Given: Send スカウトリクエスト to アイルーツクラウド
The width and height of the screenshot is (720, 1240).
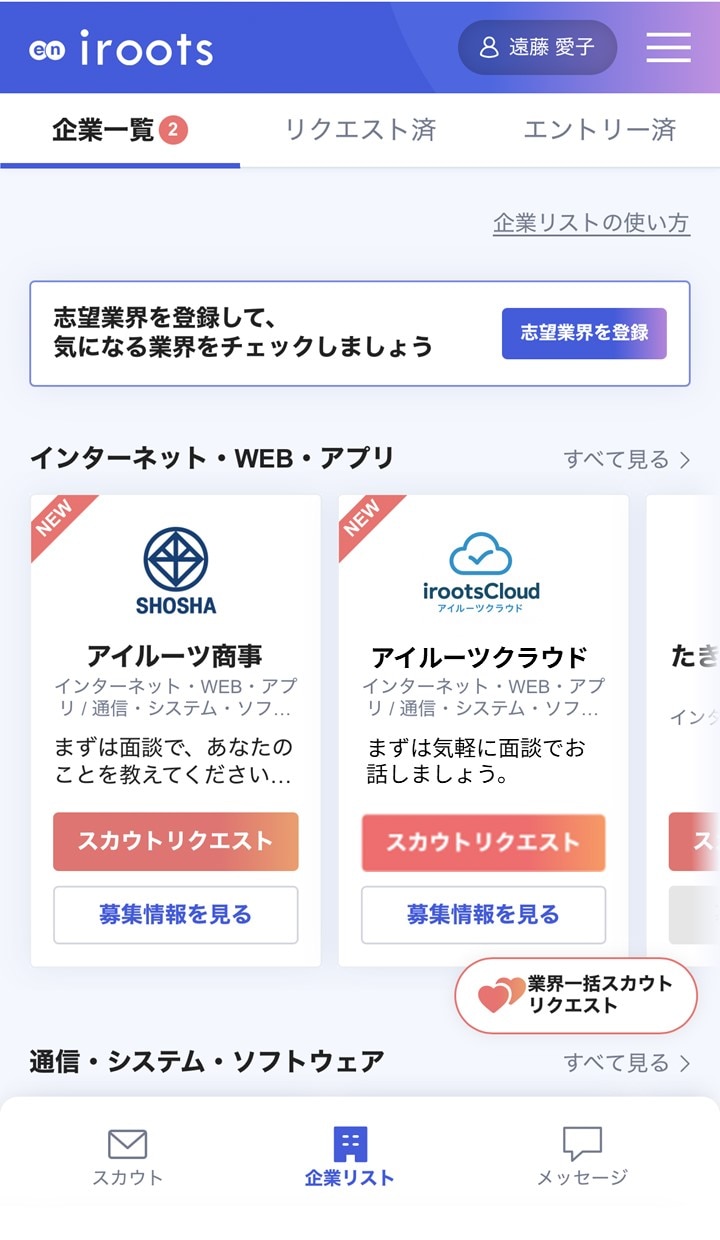Looking at the screenshot, I should tap(483, 842).
